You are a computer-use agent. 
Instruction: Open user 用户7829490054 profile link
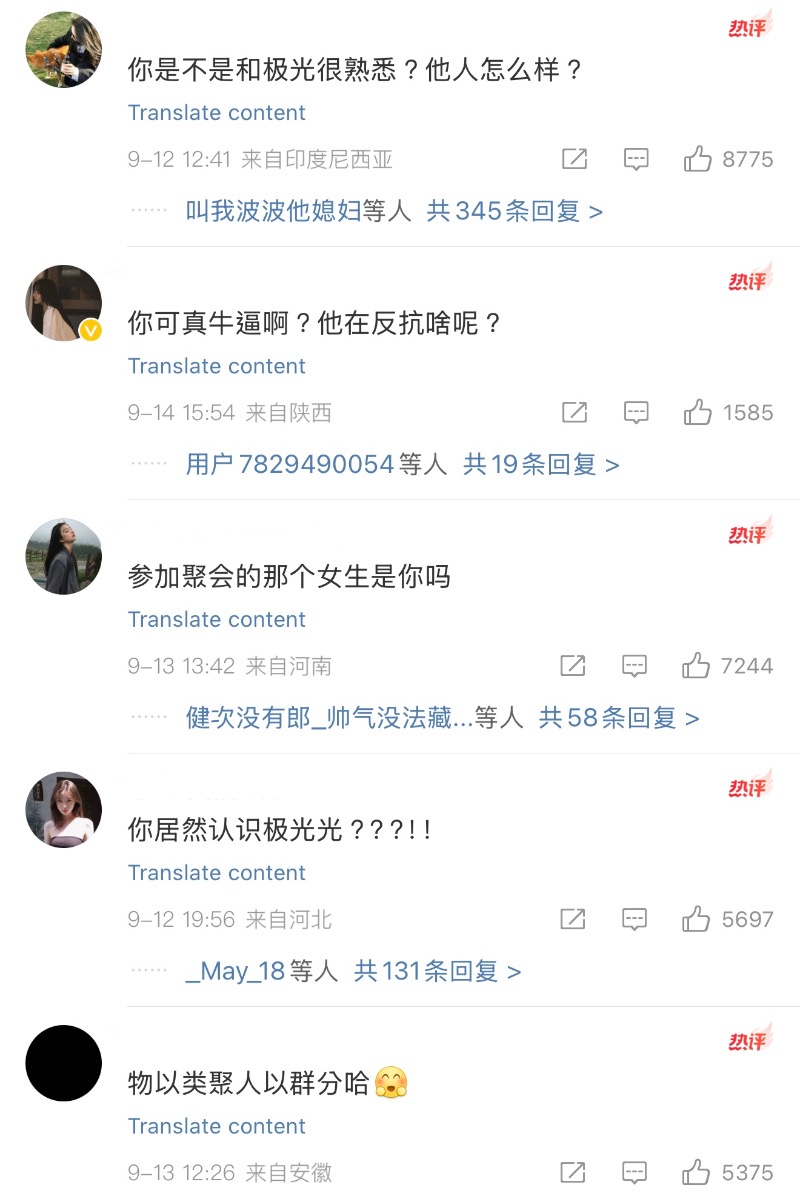coord(290,464)
